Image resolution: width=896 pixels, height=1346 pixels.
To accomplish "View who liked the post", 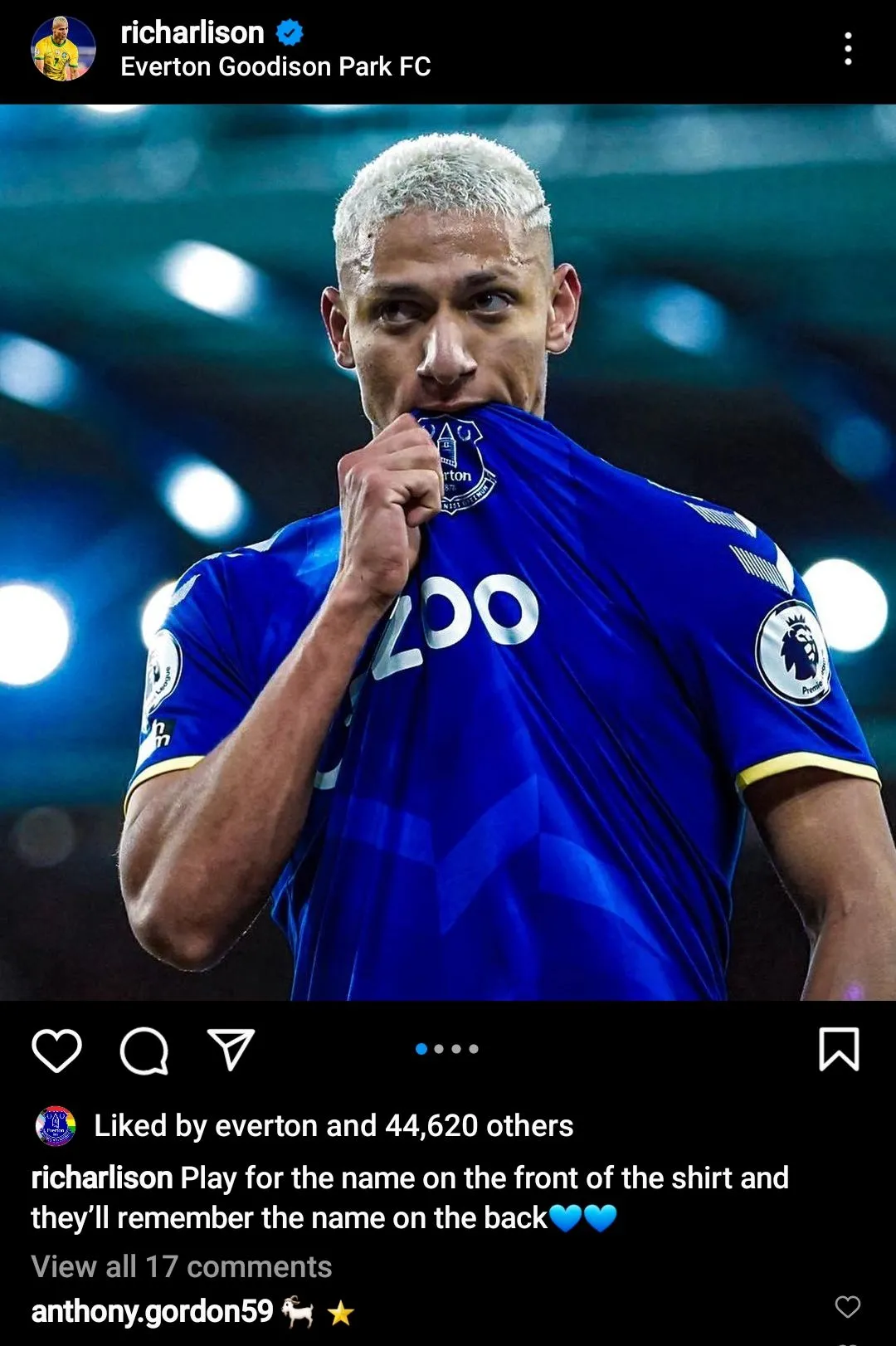I will [334, 1126].
